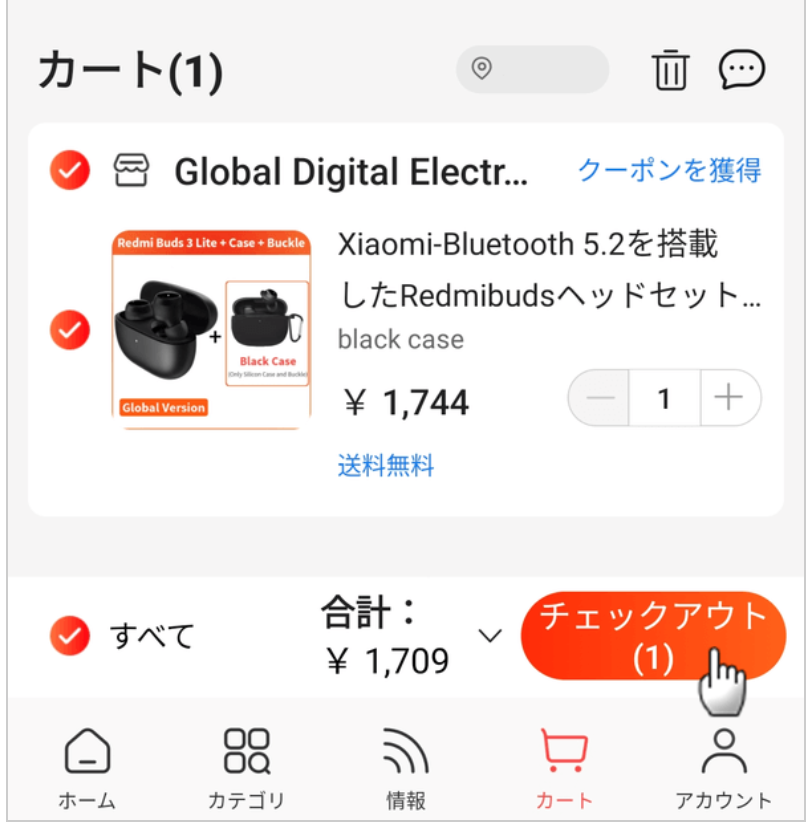Tap the trash icon to delete items

(671, 71)
